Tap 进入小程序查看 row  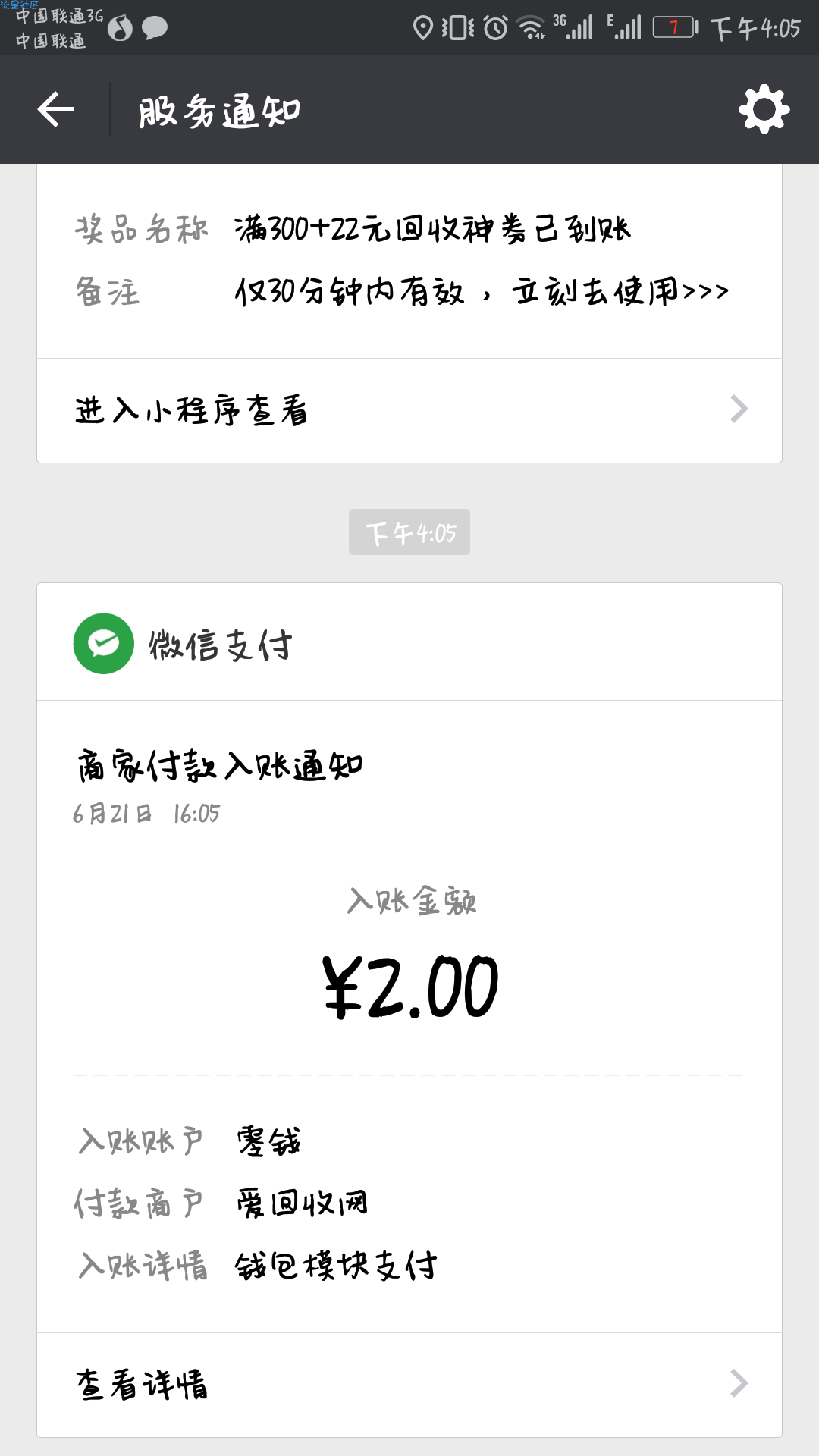point(409,410)
